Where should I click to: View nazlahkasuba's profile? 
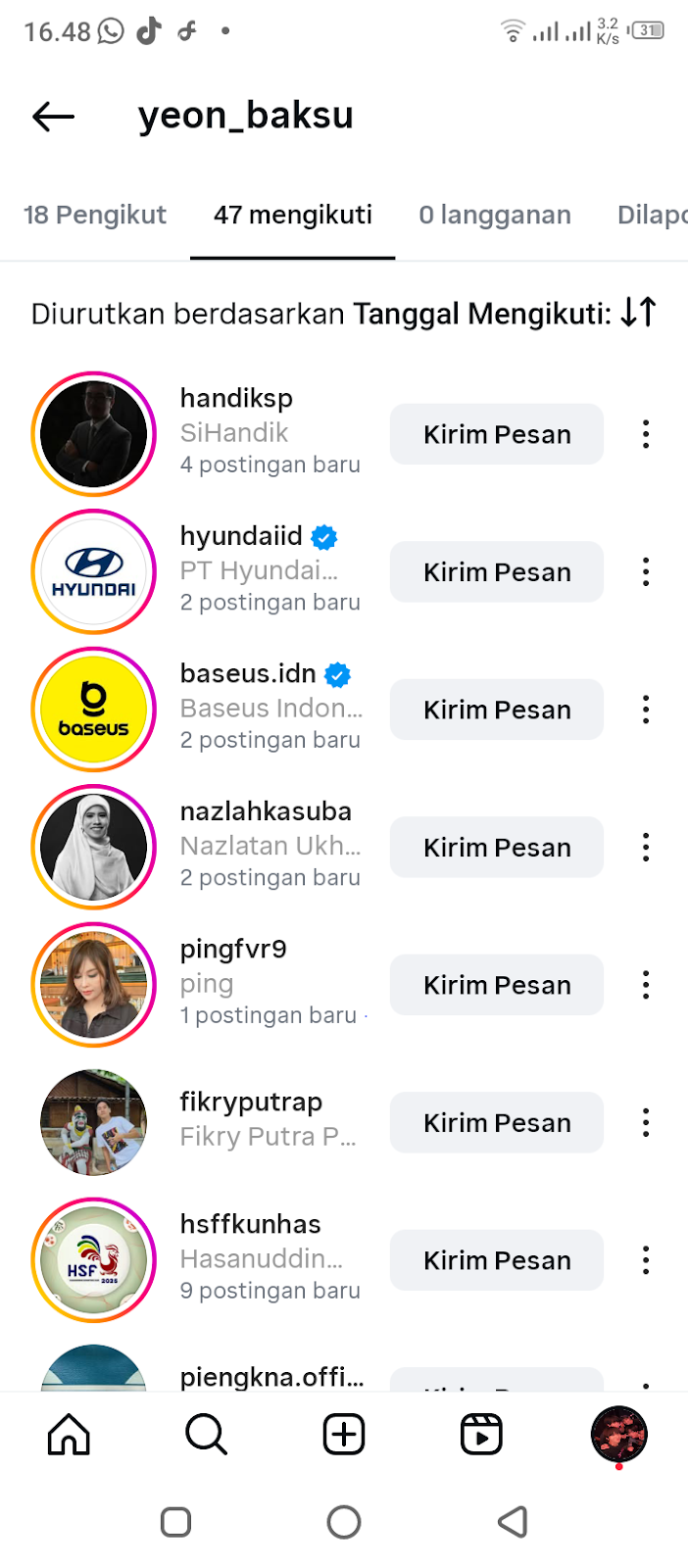pyautogui.click(x=266, y=812)
